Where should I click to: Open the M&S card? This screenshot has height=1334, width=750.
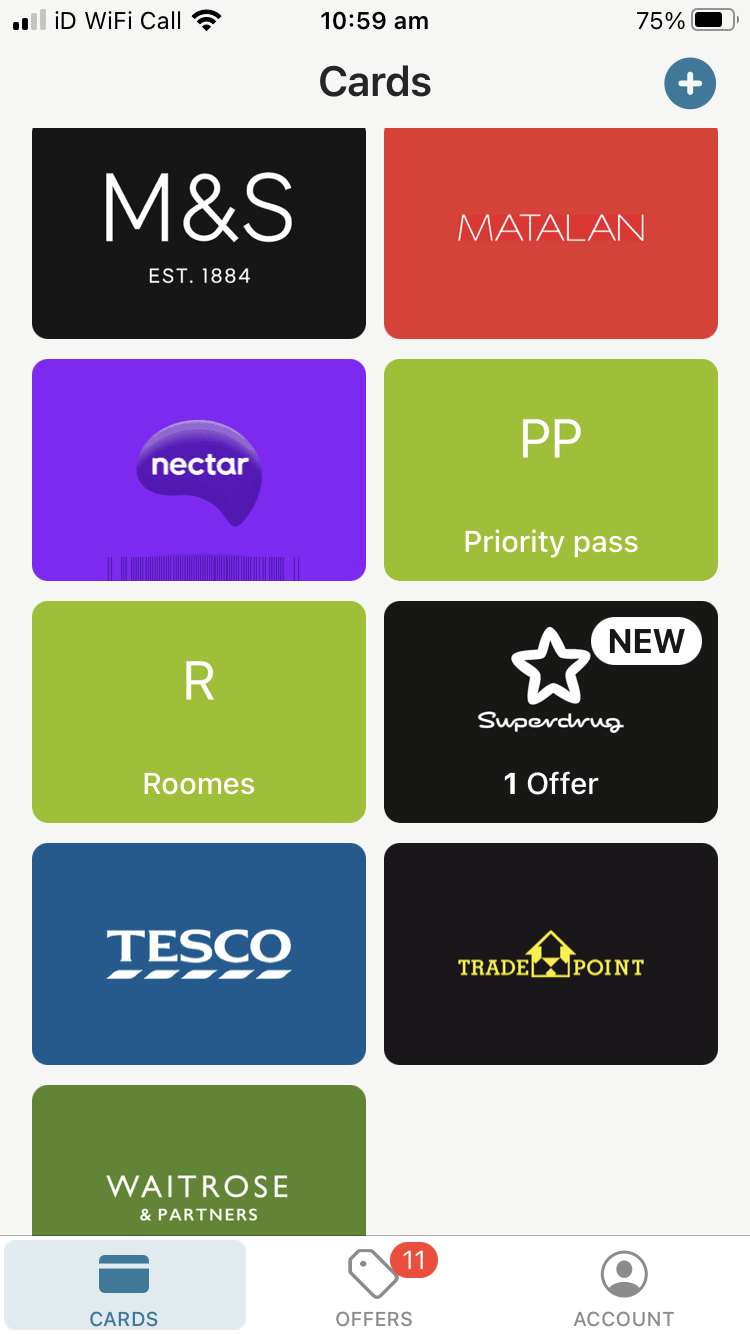[199, 232]
